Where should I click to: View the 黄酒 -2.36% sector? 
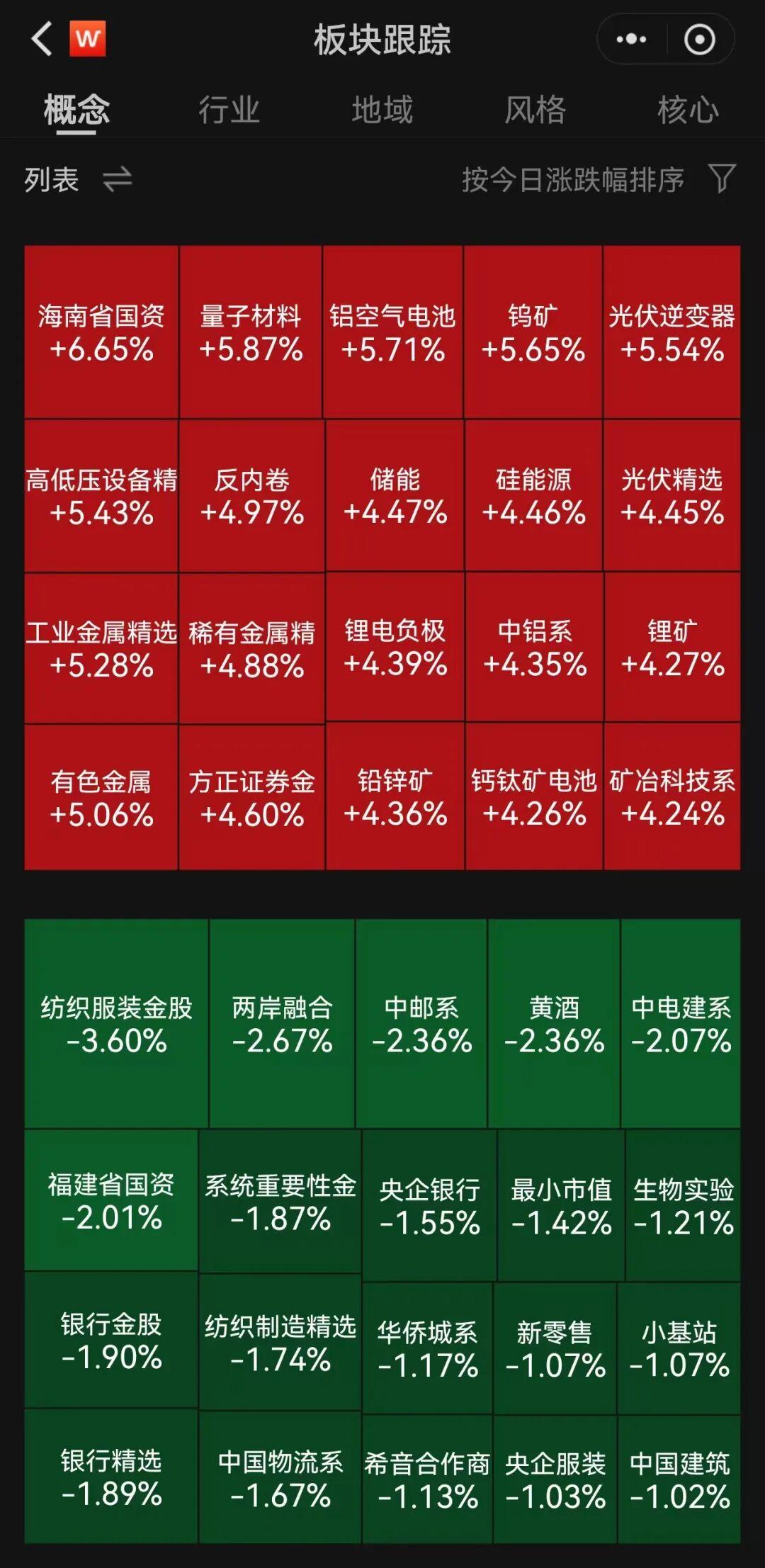click(x=554, y=1023)
